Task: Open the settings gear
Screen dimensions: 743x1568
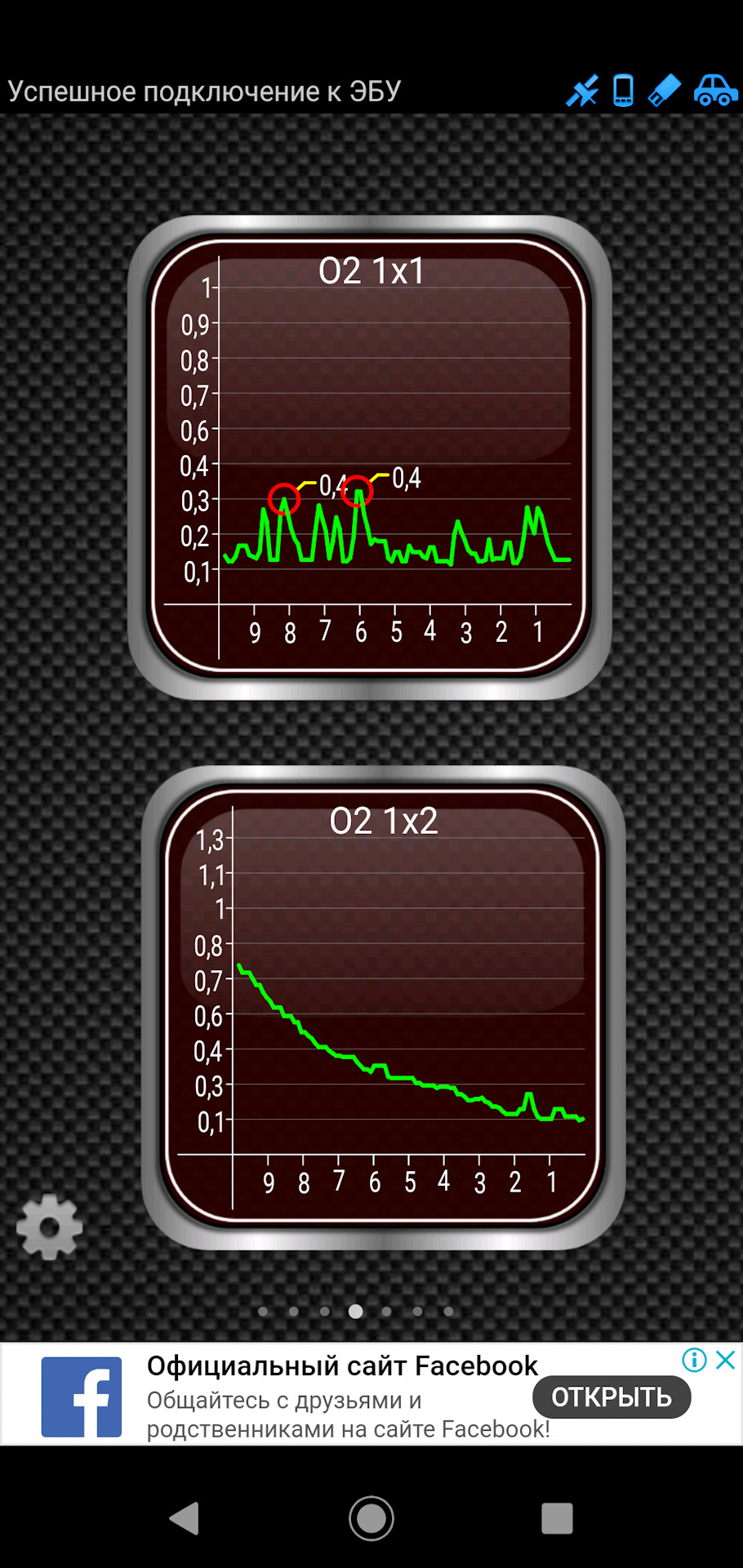Action: (x=49, y=1226)
